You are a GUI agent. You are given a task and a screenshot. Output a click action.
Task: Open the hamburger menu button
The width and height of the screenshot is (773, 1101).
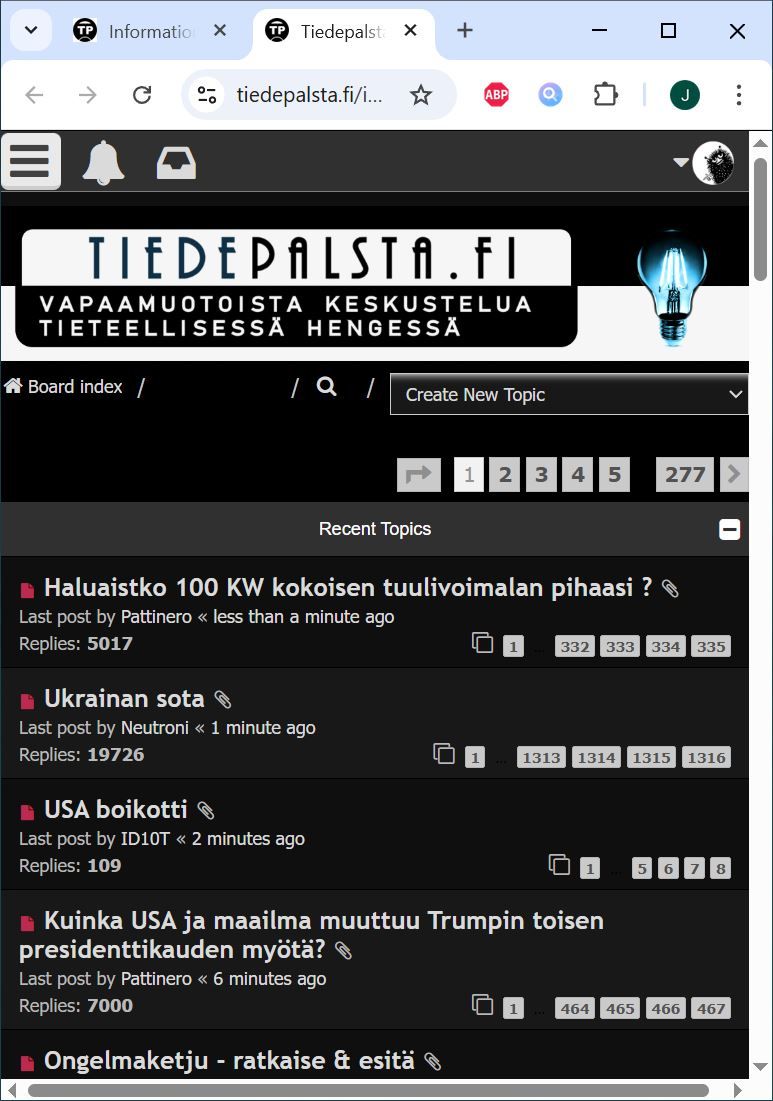(30, 161)
